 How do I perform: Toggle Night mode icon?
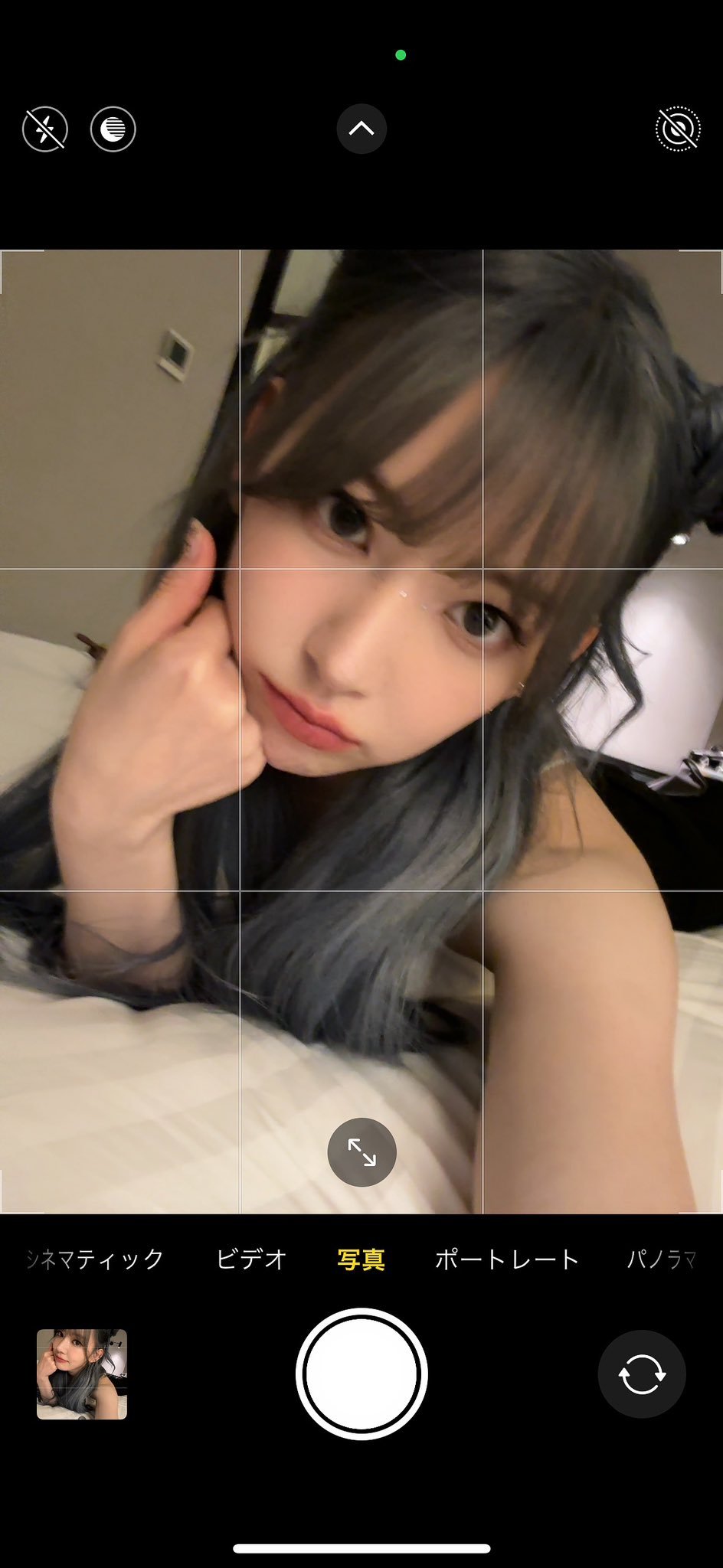tap(113, 129)
